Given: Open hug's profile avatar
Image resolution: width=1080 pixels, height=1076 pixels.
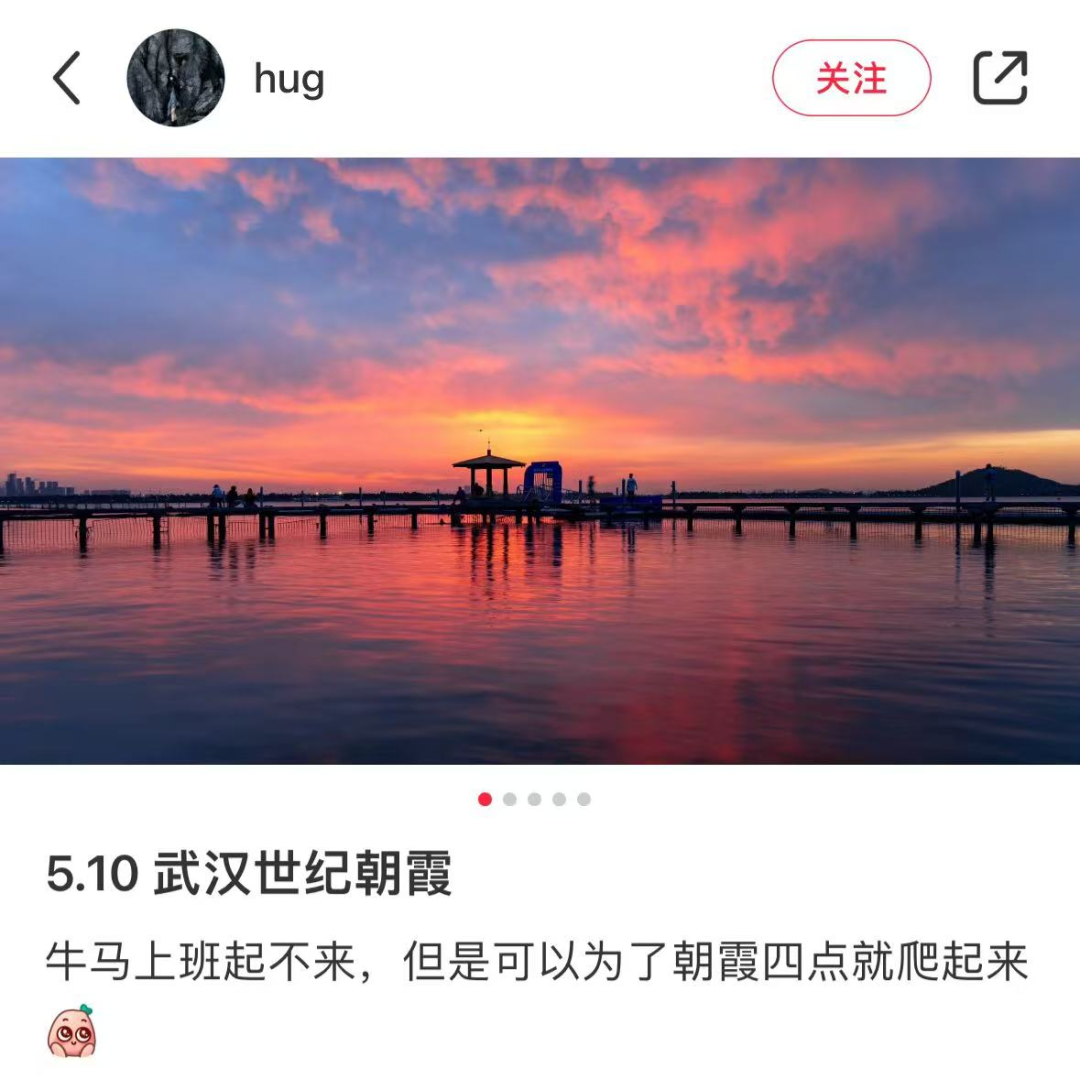Looking at the screenshot, I should 176,78.
